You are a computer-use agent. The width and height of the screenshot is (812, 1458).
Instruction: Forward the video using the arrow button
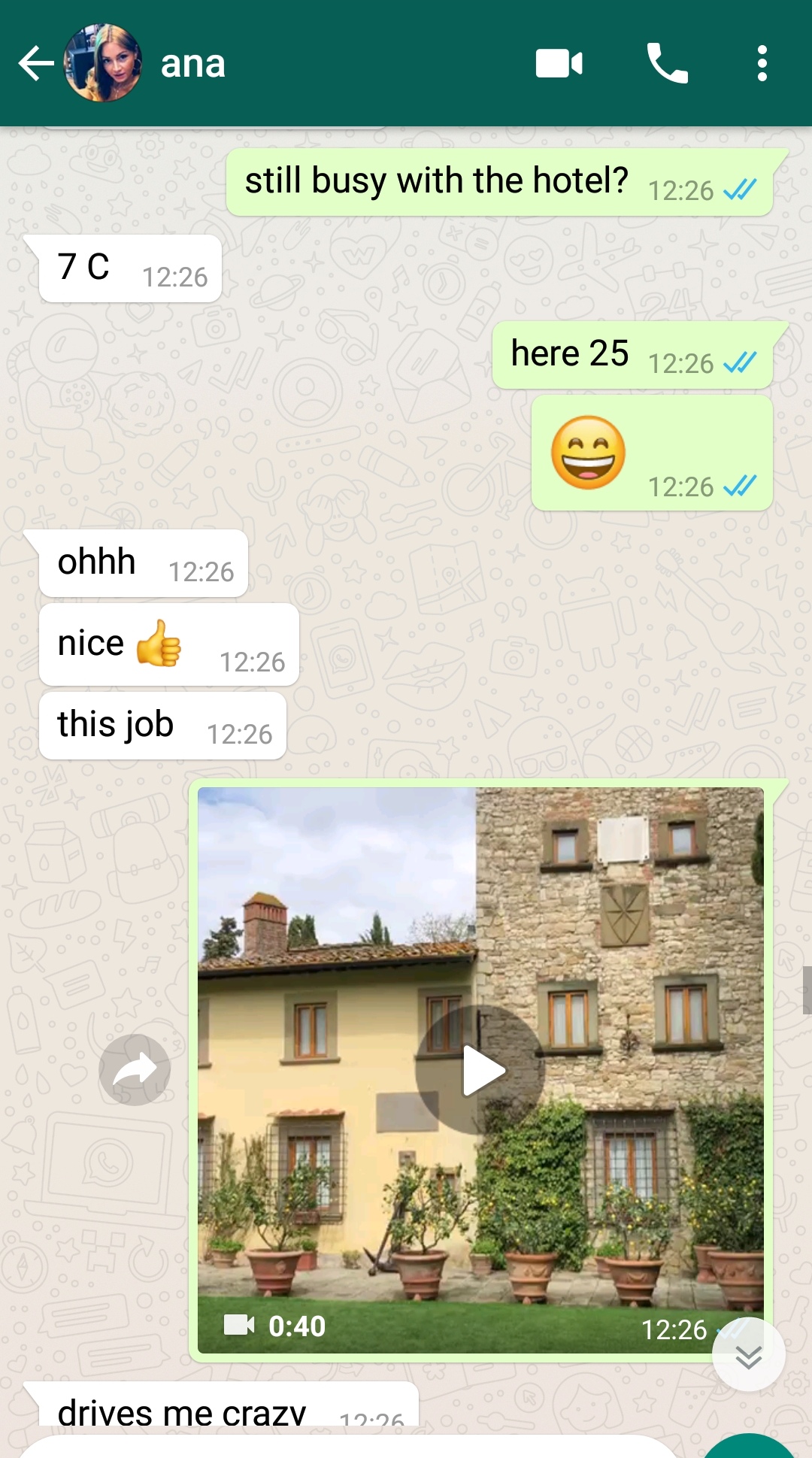tap(135, 1069)
